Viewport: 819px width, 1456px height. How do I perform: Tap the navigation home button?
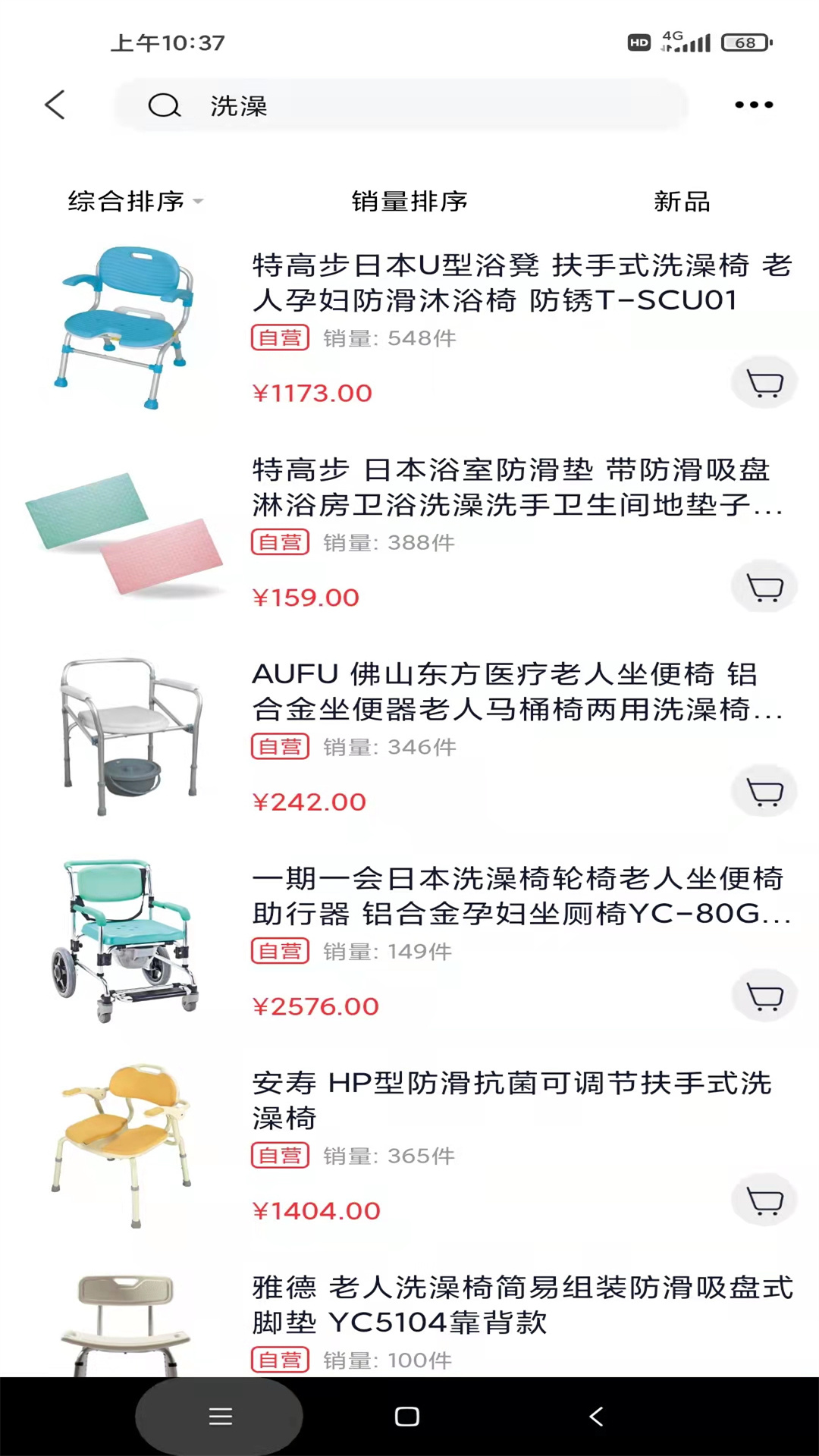coord(408,1416)
